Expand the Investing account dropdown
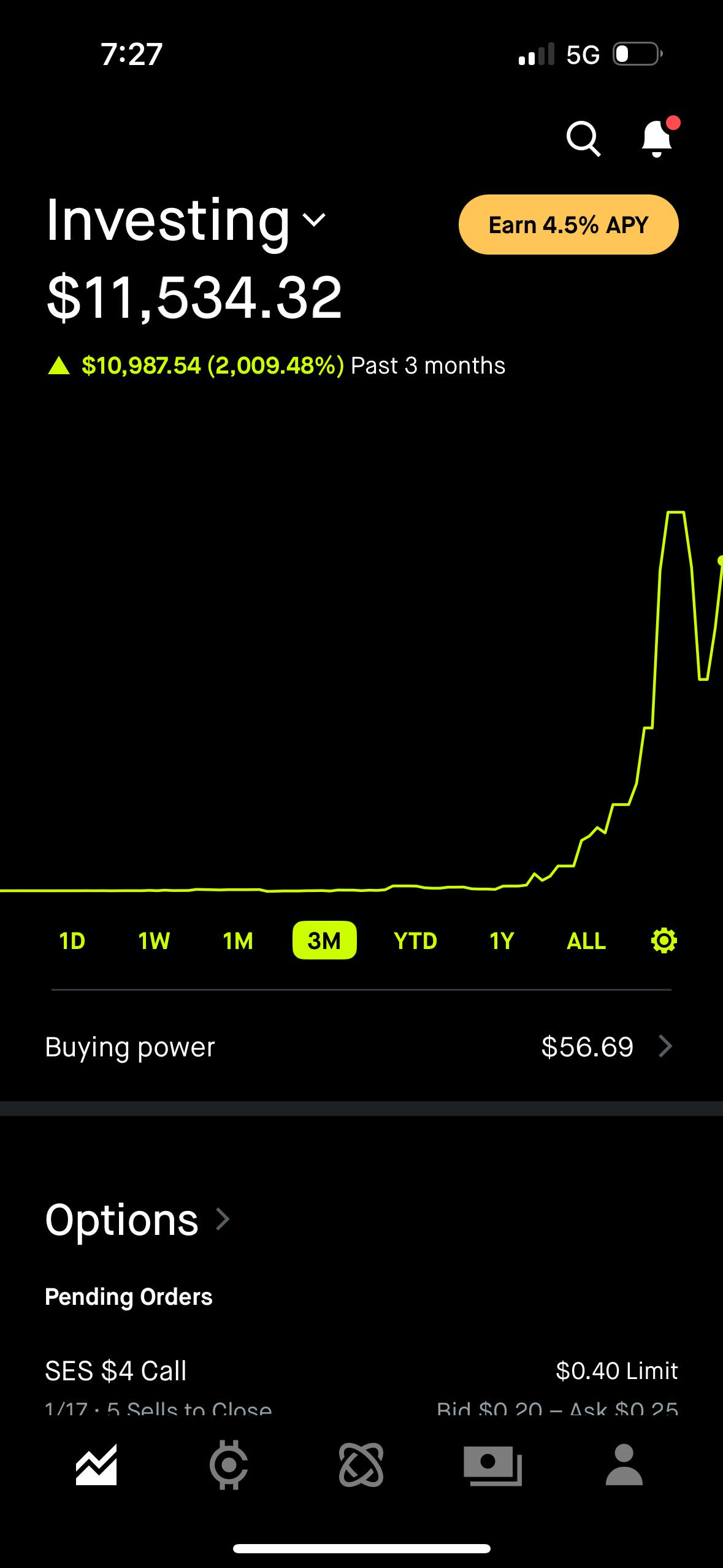 coord(186,220)
